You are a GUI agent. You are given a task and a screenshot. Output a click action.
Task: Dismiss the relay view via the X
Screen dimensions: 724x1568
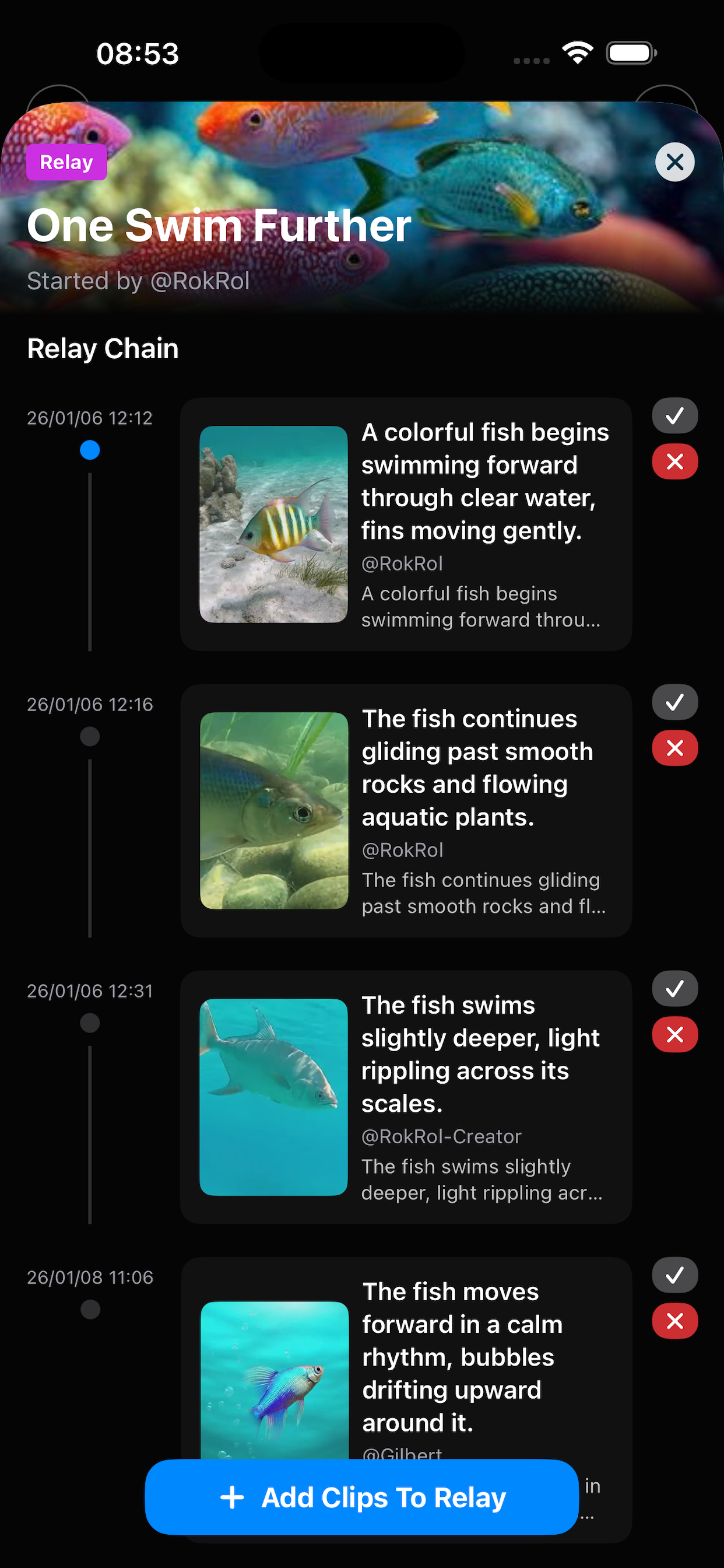click(x=674, y=162)
